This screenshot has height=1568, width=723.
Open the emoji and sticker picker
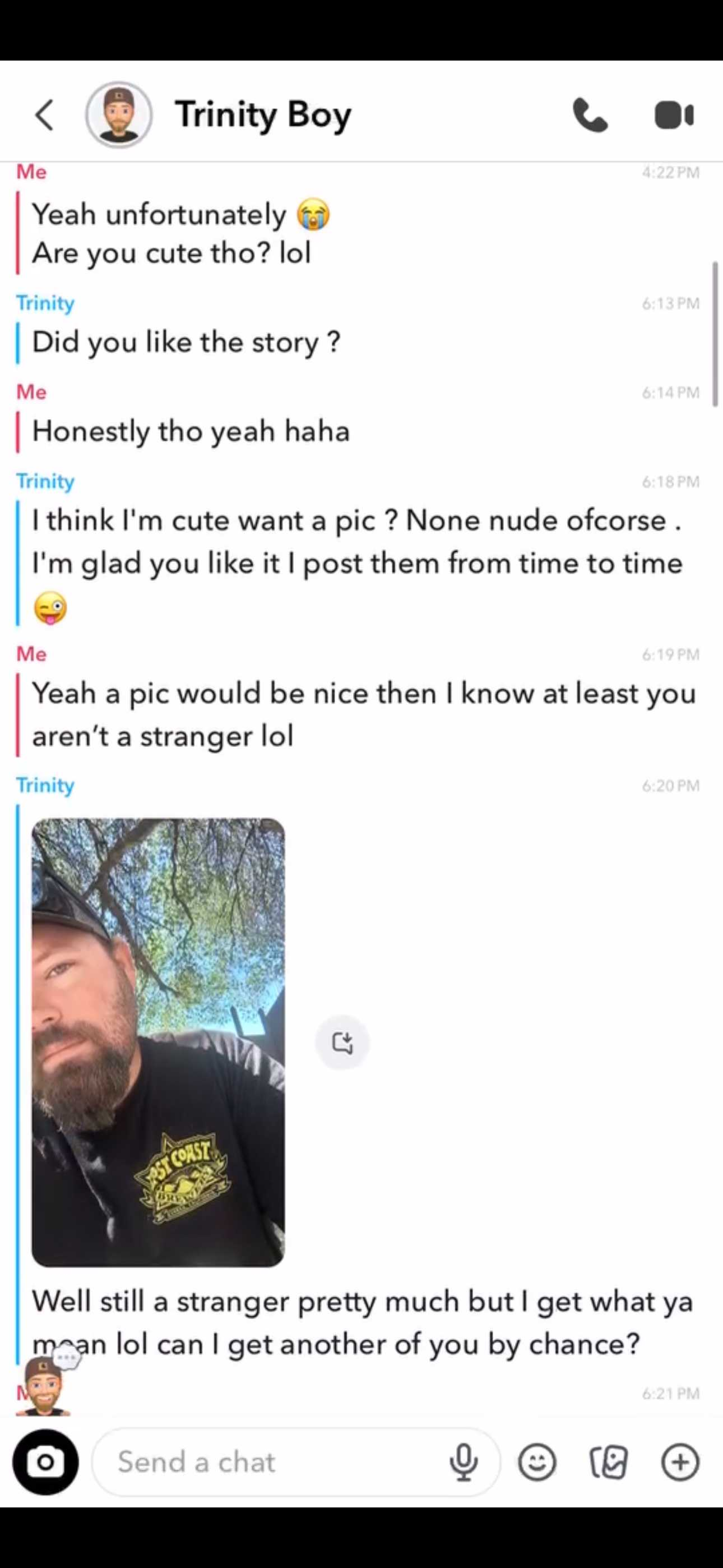pyautogui.click(x=537, y=1461)
